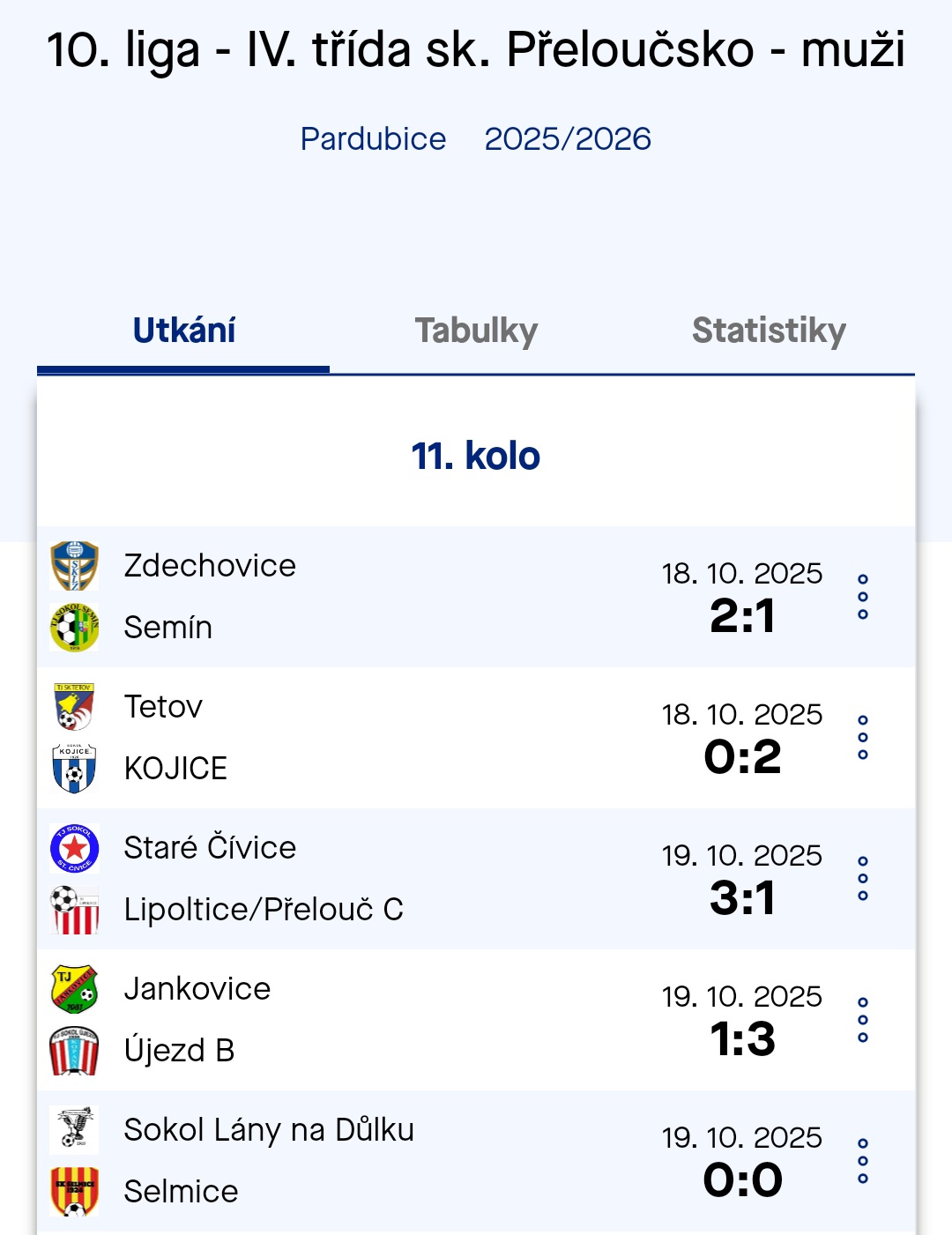Click the Staré Čívice star logo
Viewport: 952px width, 1235px height.
(x=74, y=848)
